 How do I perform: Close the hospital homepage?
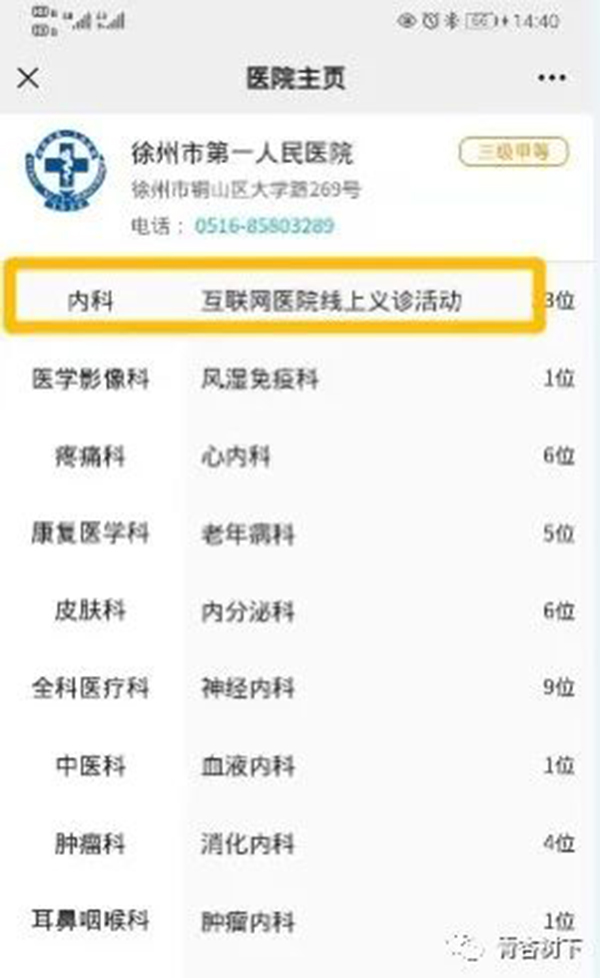pos(28,78)
